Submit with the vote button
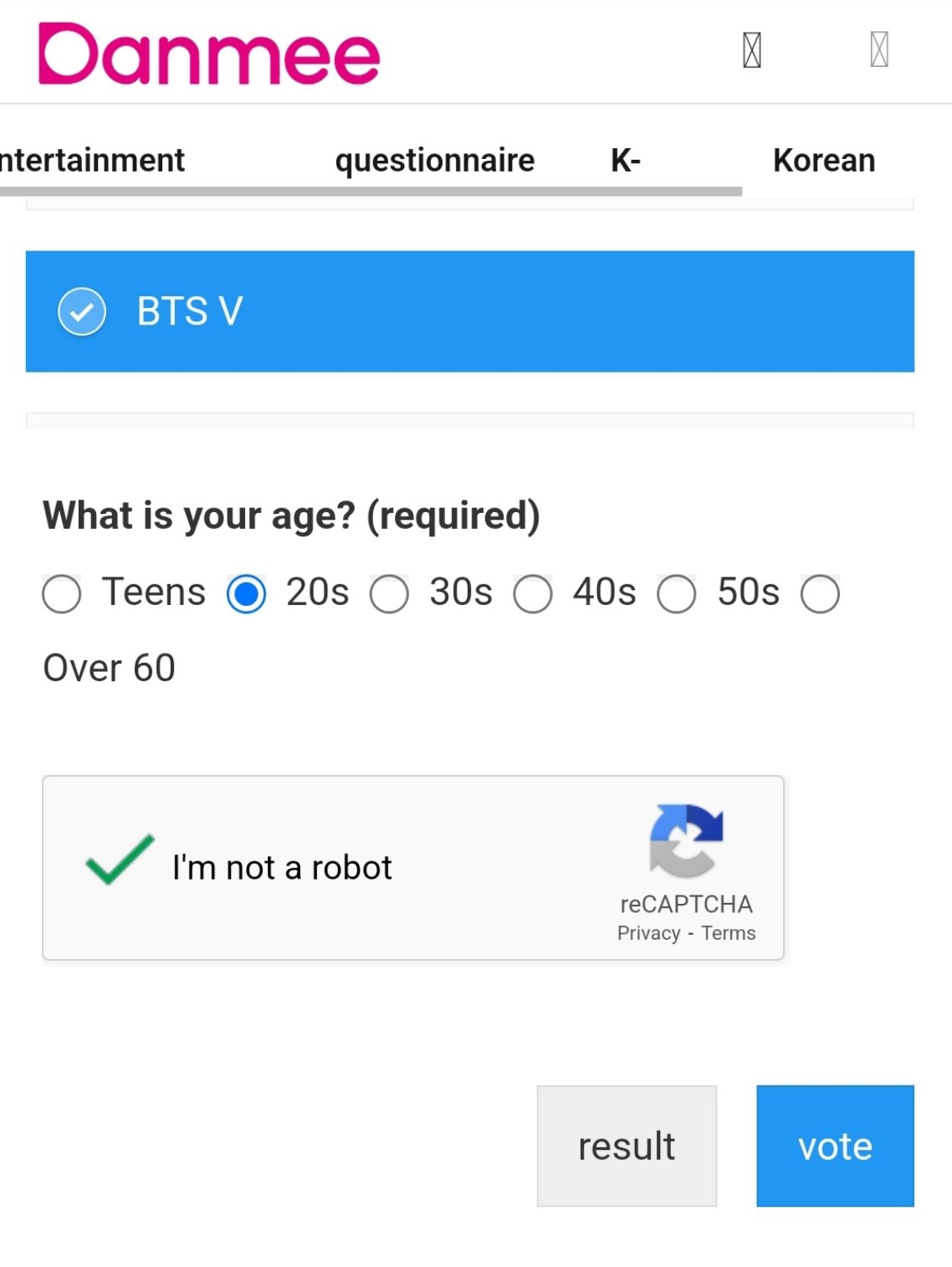 835,1146
